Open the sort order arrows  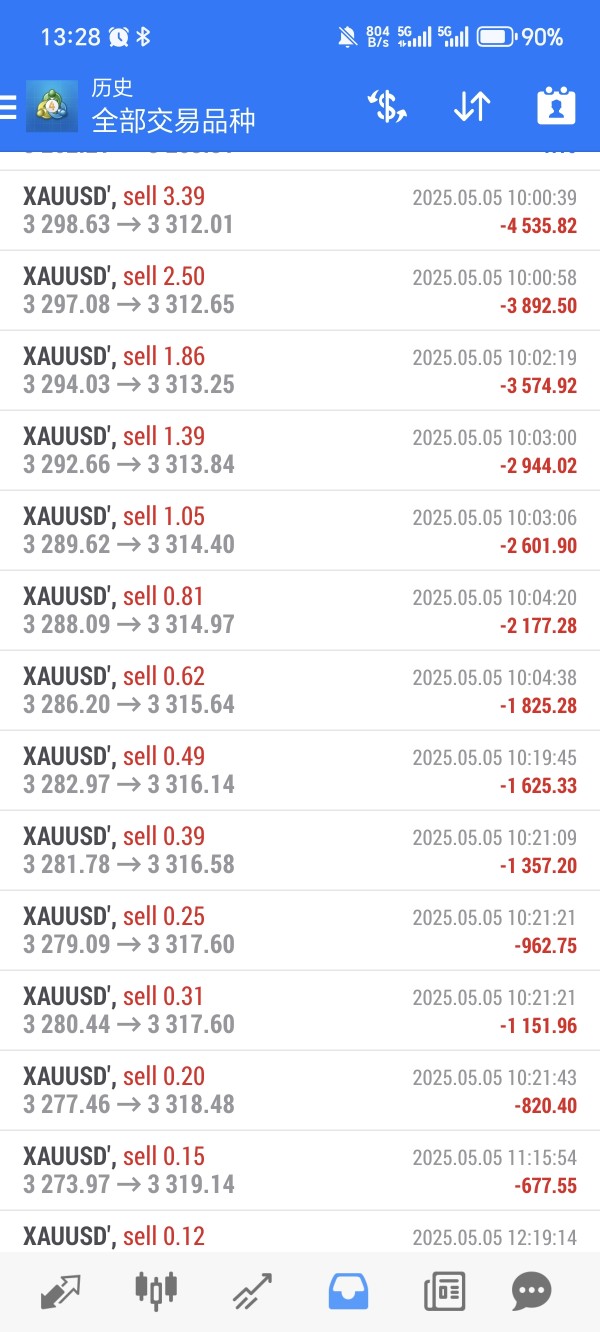point(472,106)
